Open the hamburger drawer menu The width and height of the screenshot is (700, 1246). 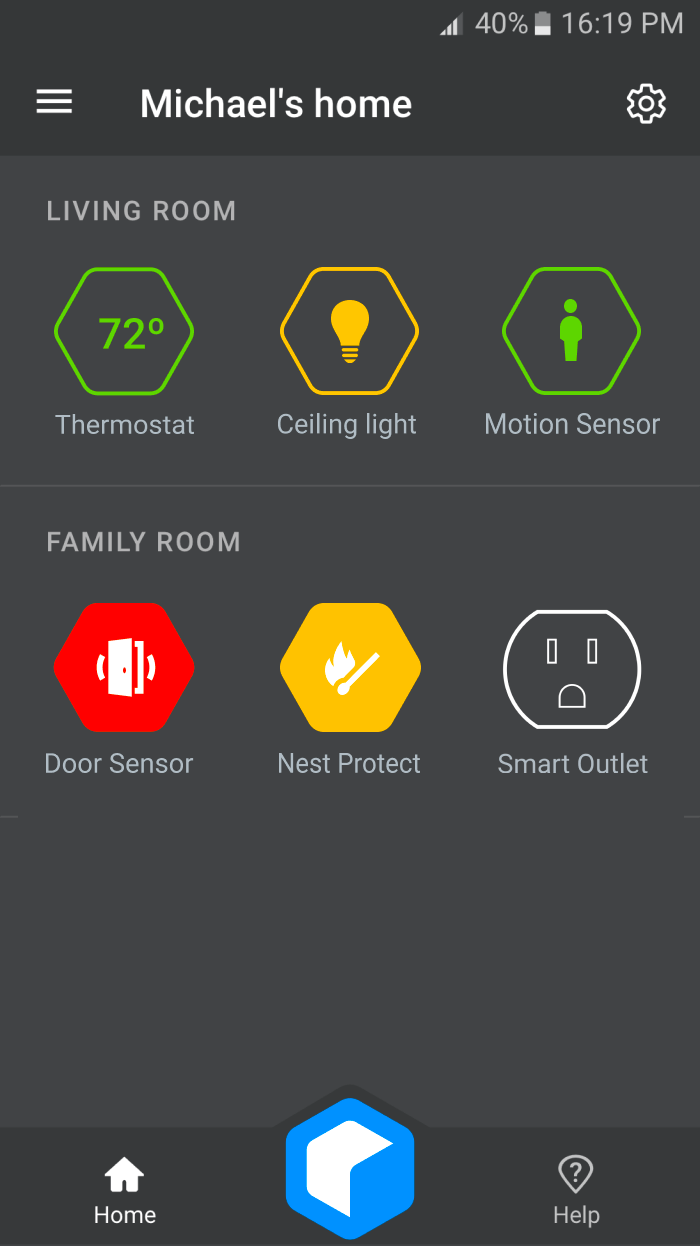(x=54, y=102)
